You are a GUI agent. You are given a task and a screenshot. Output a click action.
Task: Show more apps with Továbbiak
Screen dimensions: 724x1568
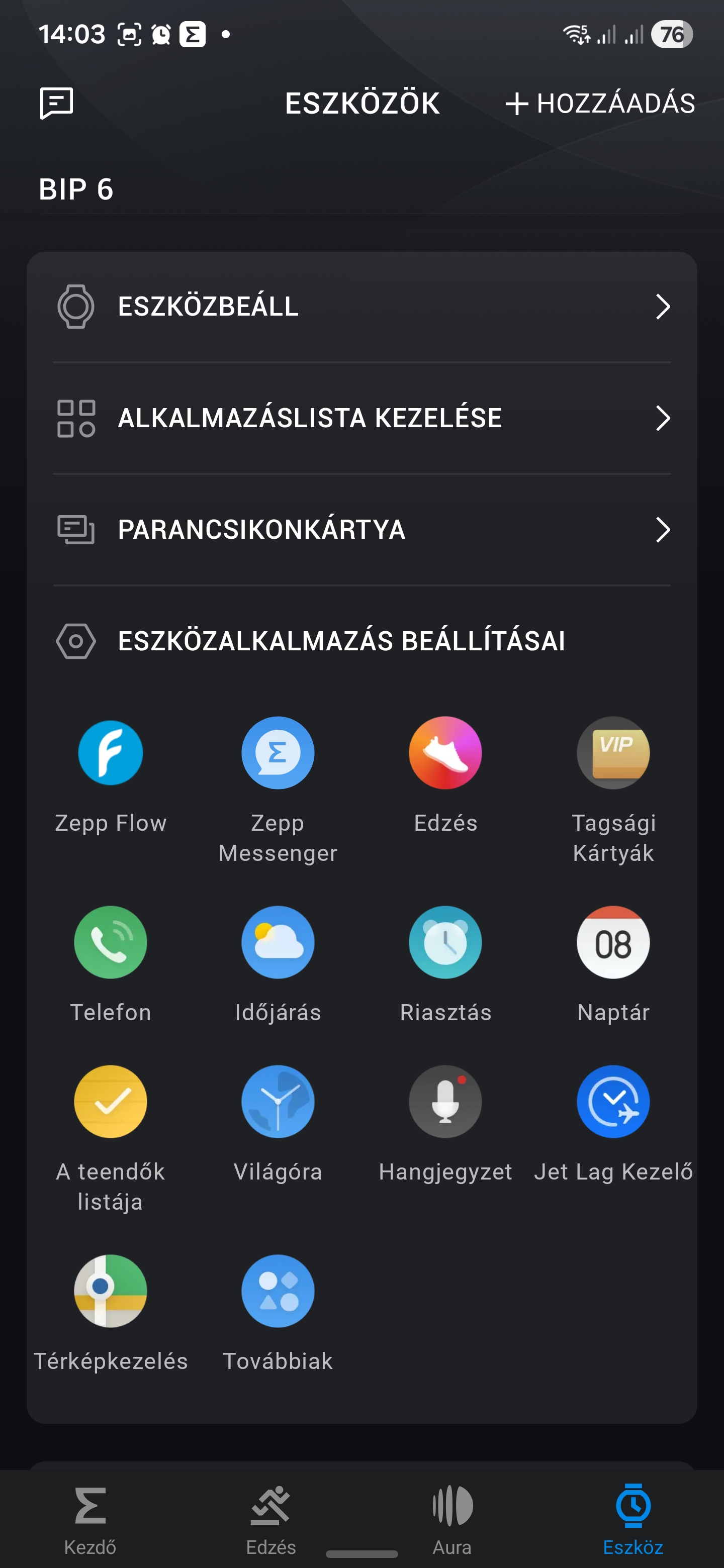pyautogui.click(x=278, y=1291)
